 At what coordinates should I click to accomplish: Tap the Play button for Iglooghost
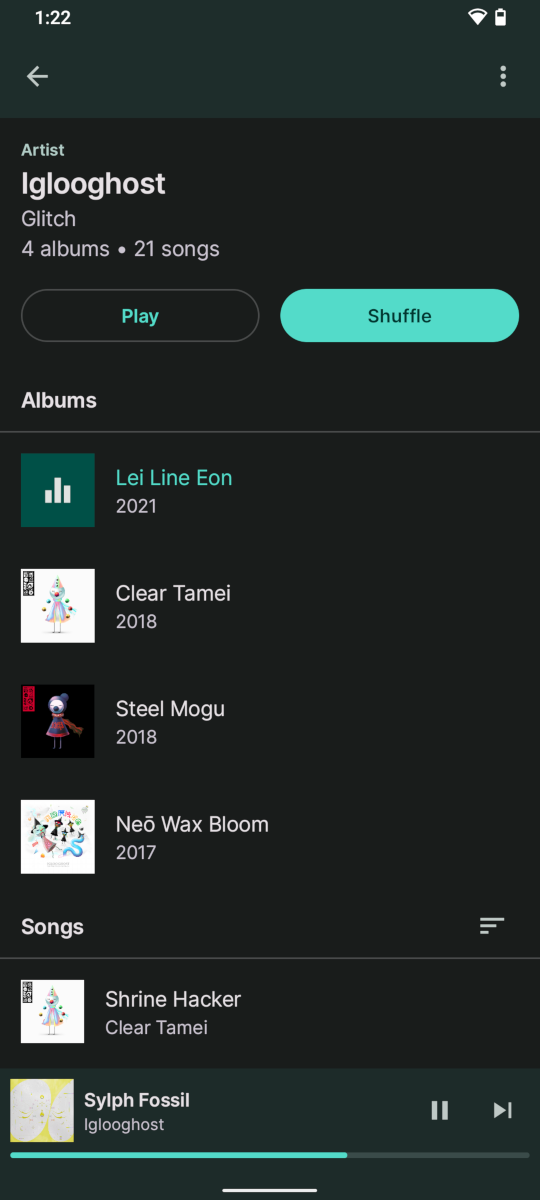(x=140, y=316)
